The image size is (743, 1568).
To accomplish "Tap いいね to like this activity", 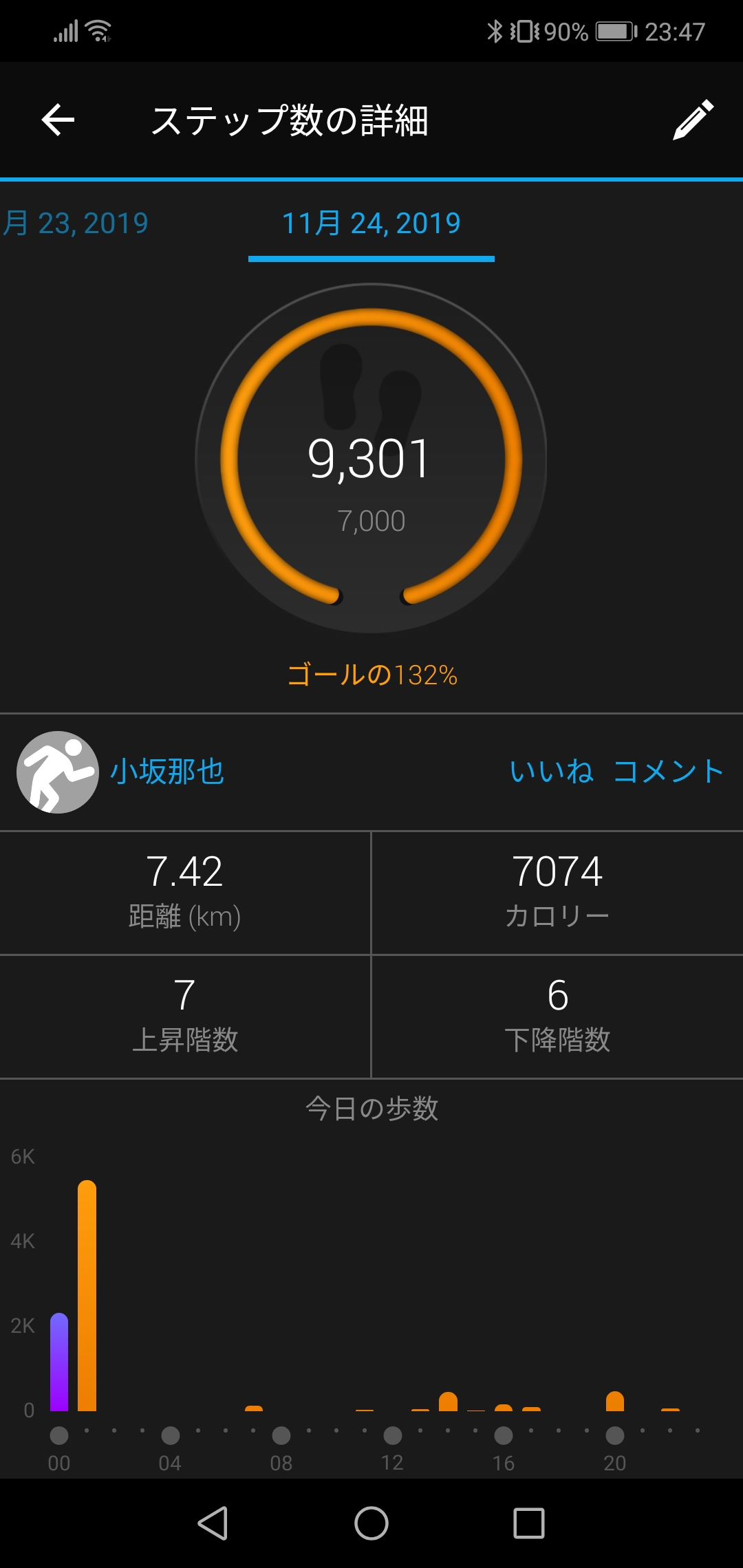I will [551, 772].
